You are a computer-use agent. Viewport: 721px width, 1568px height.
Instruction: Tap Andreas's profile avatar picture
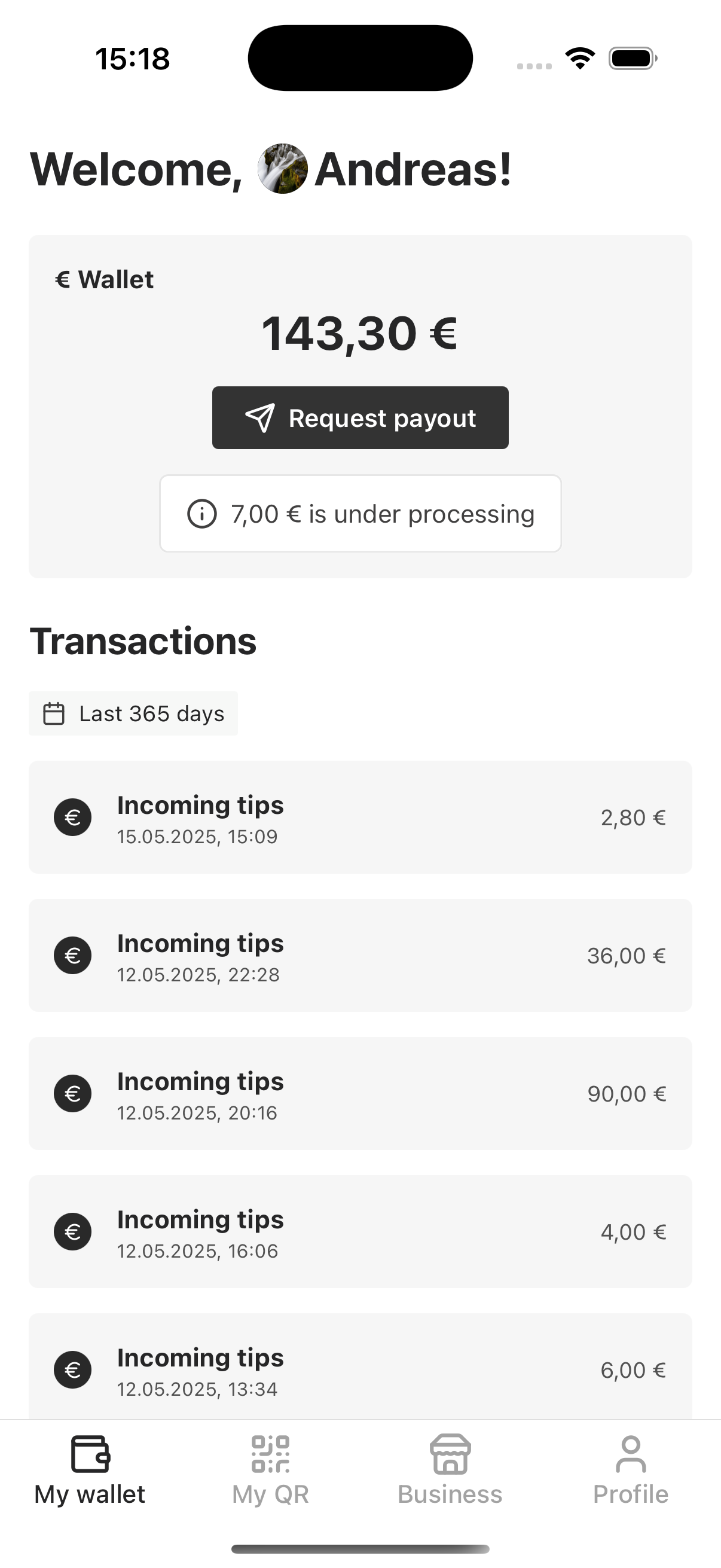pos(283,169)
